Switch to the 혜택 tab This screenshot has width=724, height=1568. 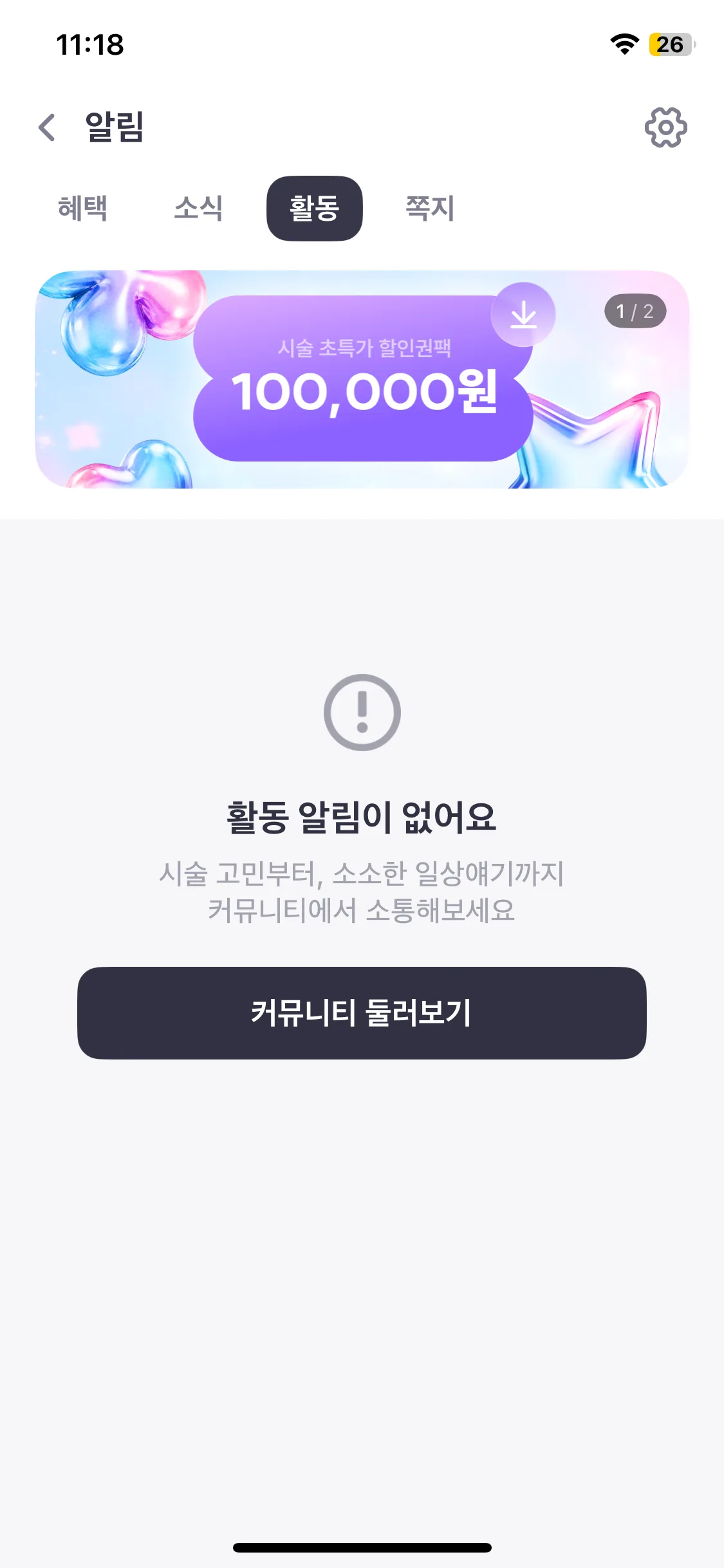click(x=82, y=209)
